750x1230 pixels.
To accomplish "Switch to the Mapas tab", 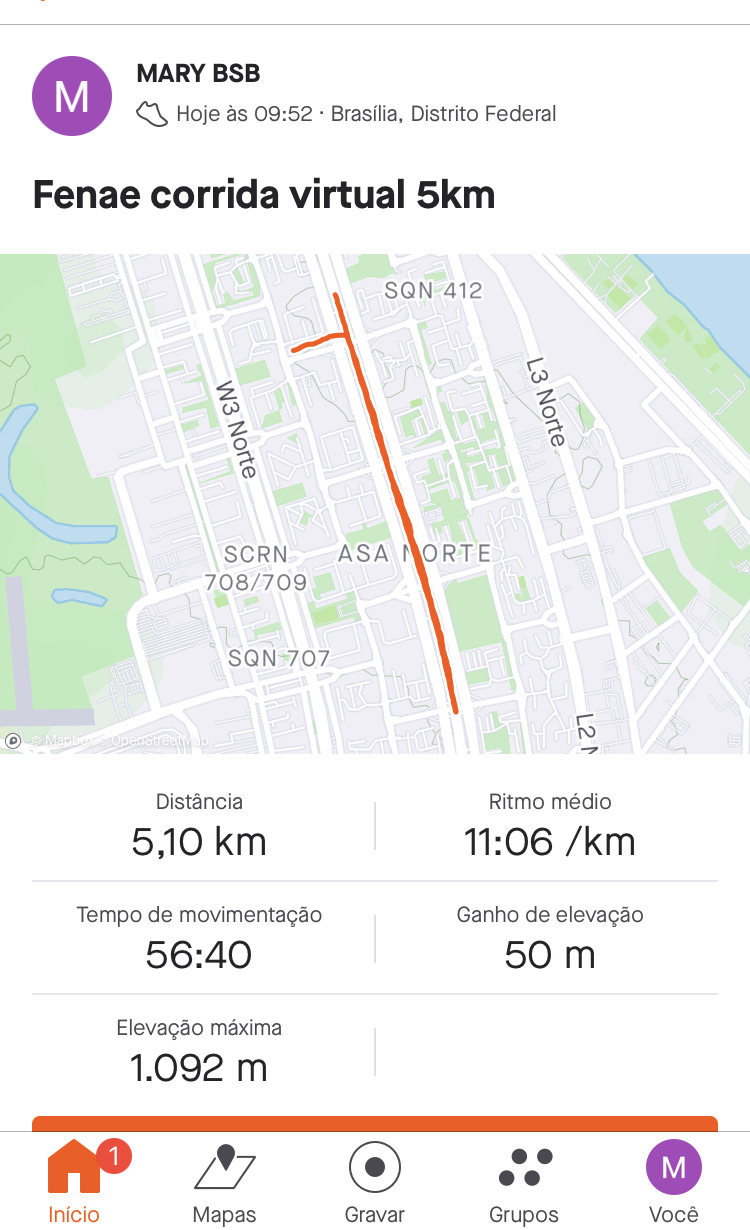I will [224, 1182].
